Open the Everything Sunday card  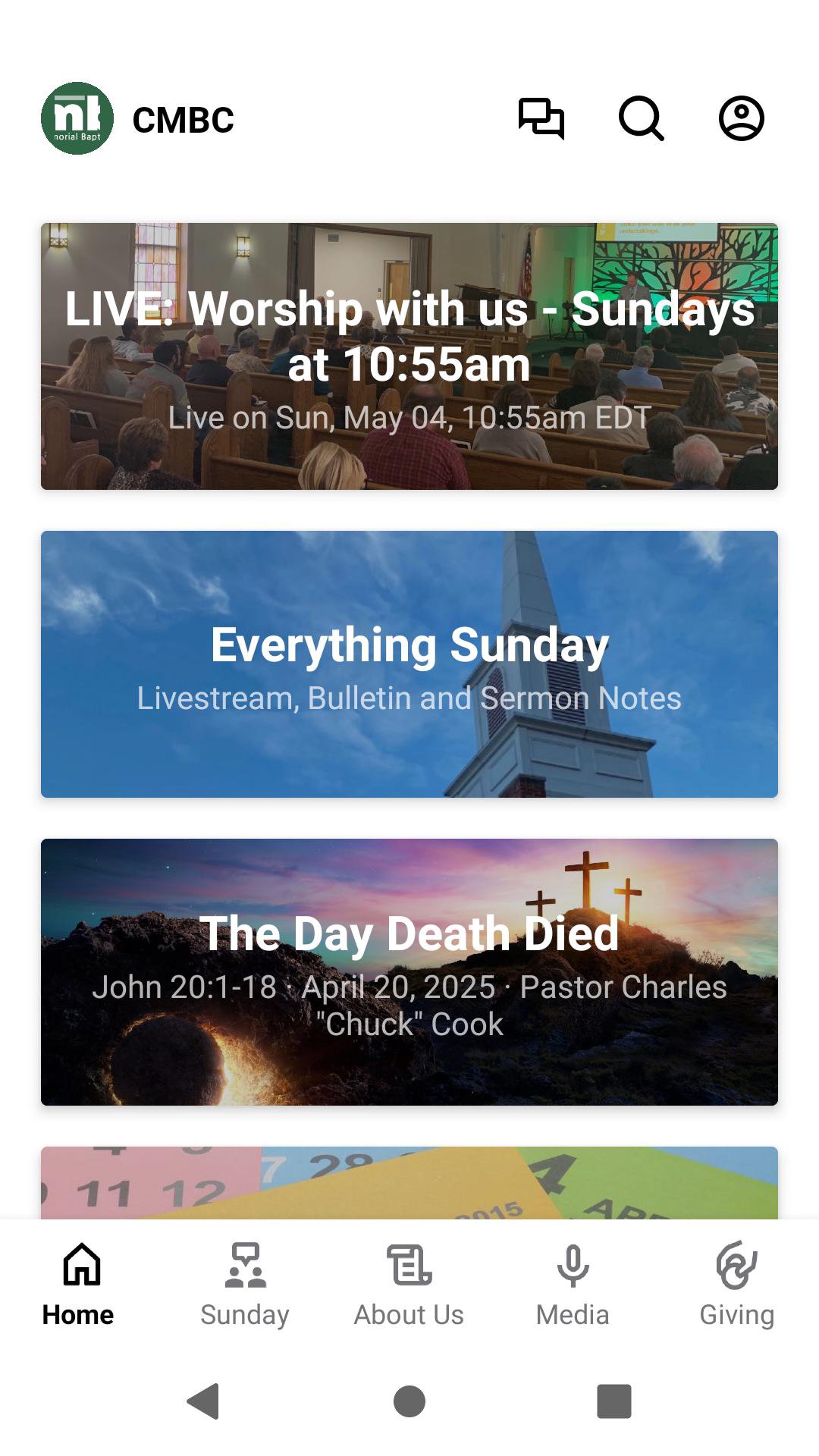[409, 664]
